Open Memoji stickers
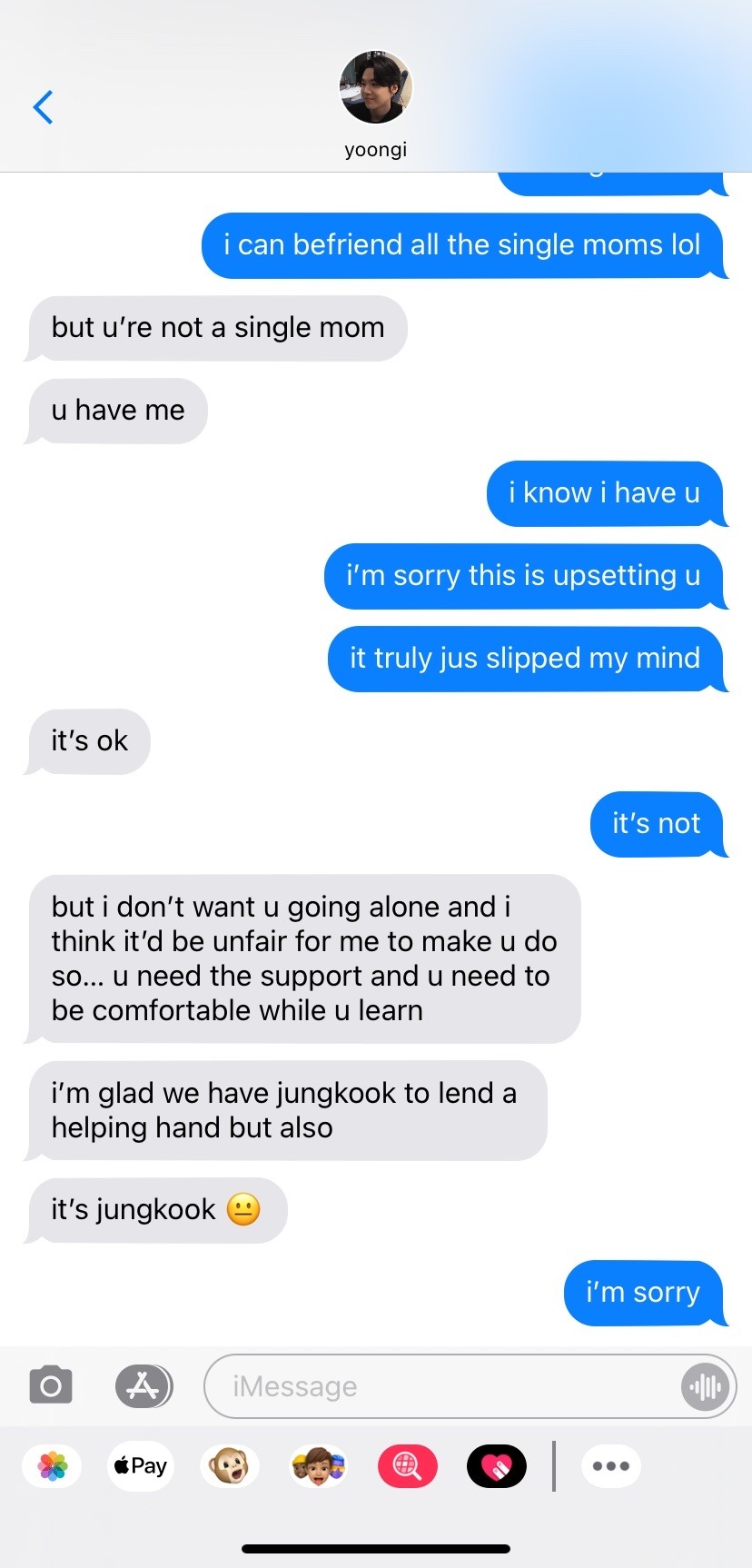The height and width of the screenshot is (1568, 752). point(318,1465)
